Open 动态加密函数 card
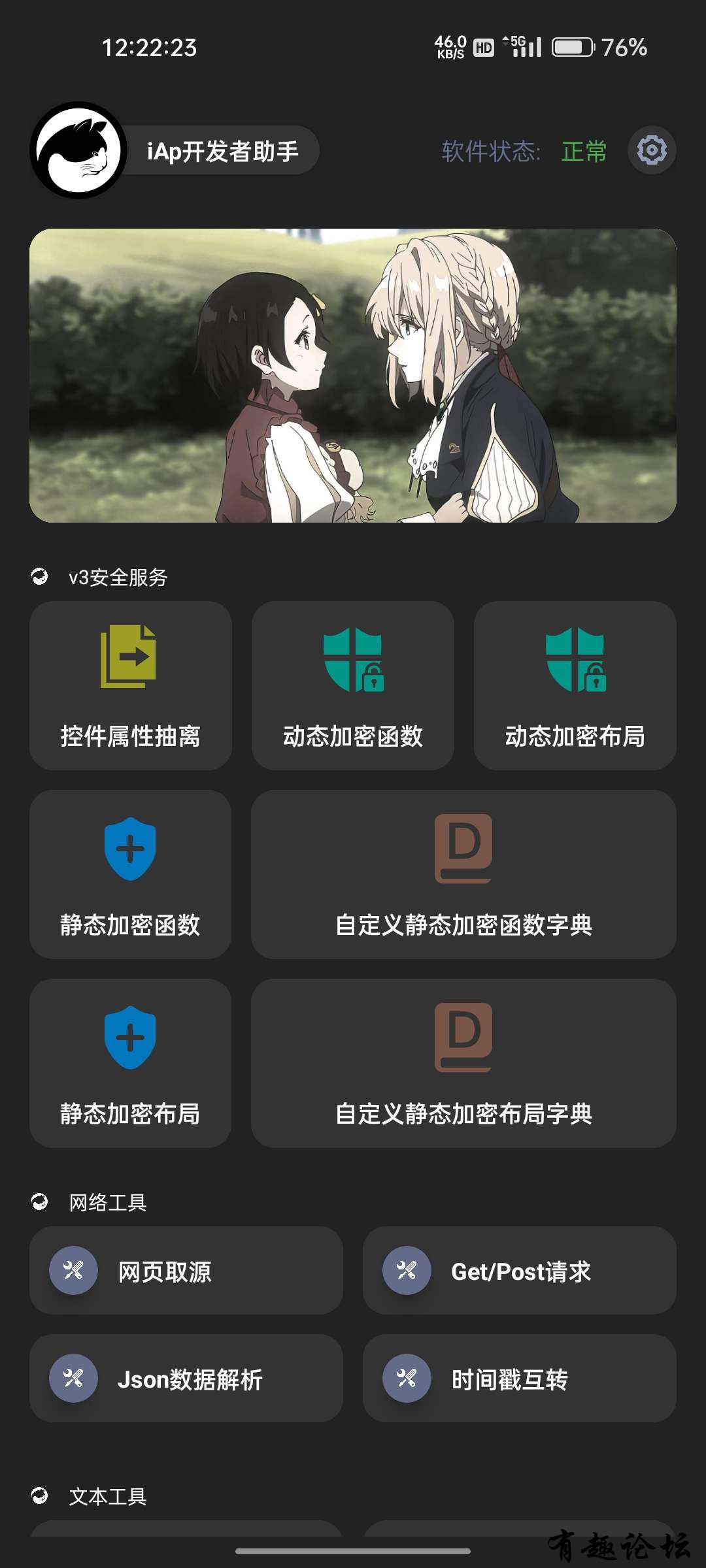 [353, 685]
